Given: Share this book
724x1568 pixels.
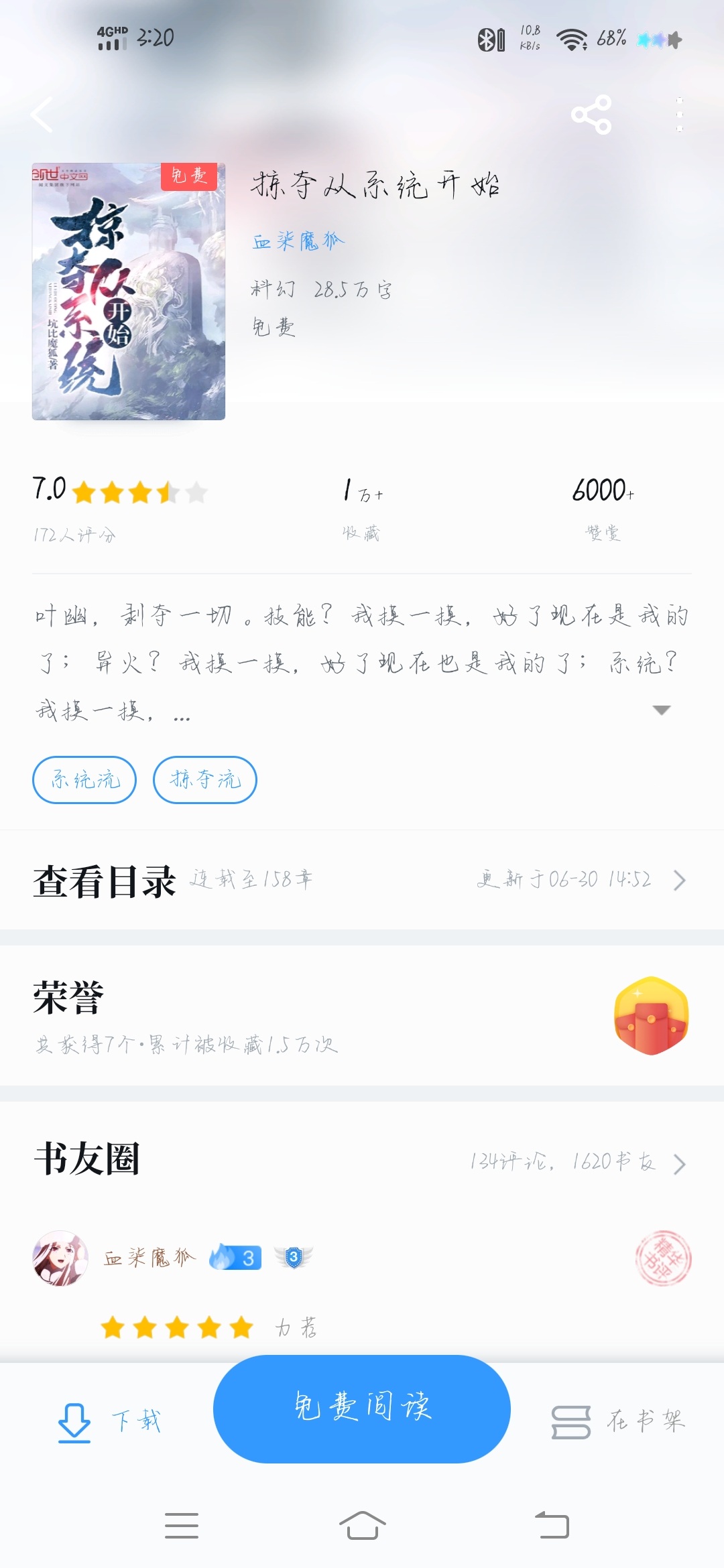Looking at the screenshot, I should tap(591, 115).
